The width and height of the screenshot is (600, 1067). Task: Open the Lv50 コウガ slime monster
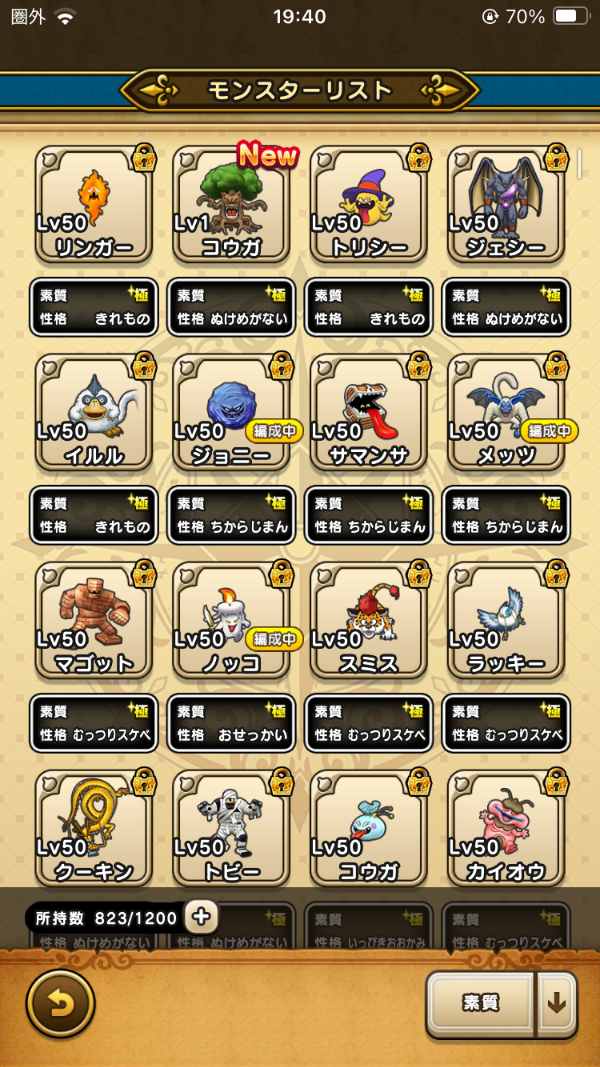(369, 828)
